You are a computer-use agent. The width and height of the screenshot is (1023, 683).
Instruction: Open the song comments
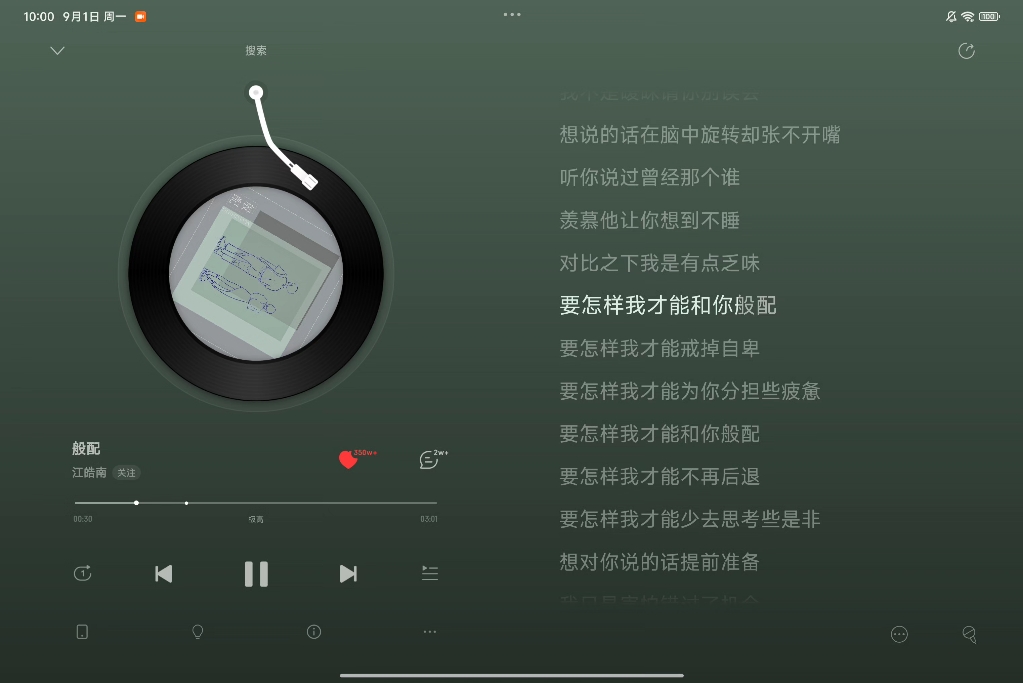(x=429, y=460)
